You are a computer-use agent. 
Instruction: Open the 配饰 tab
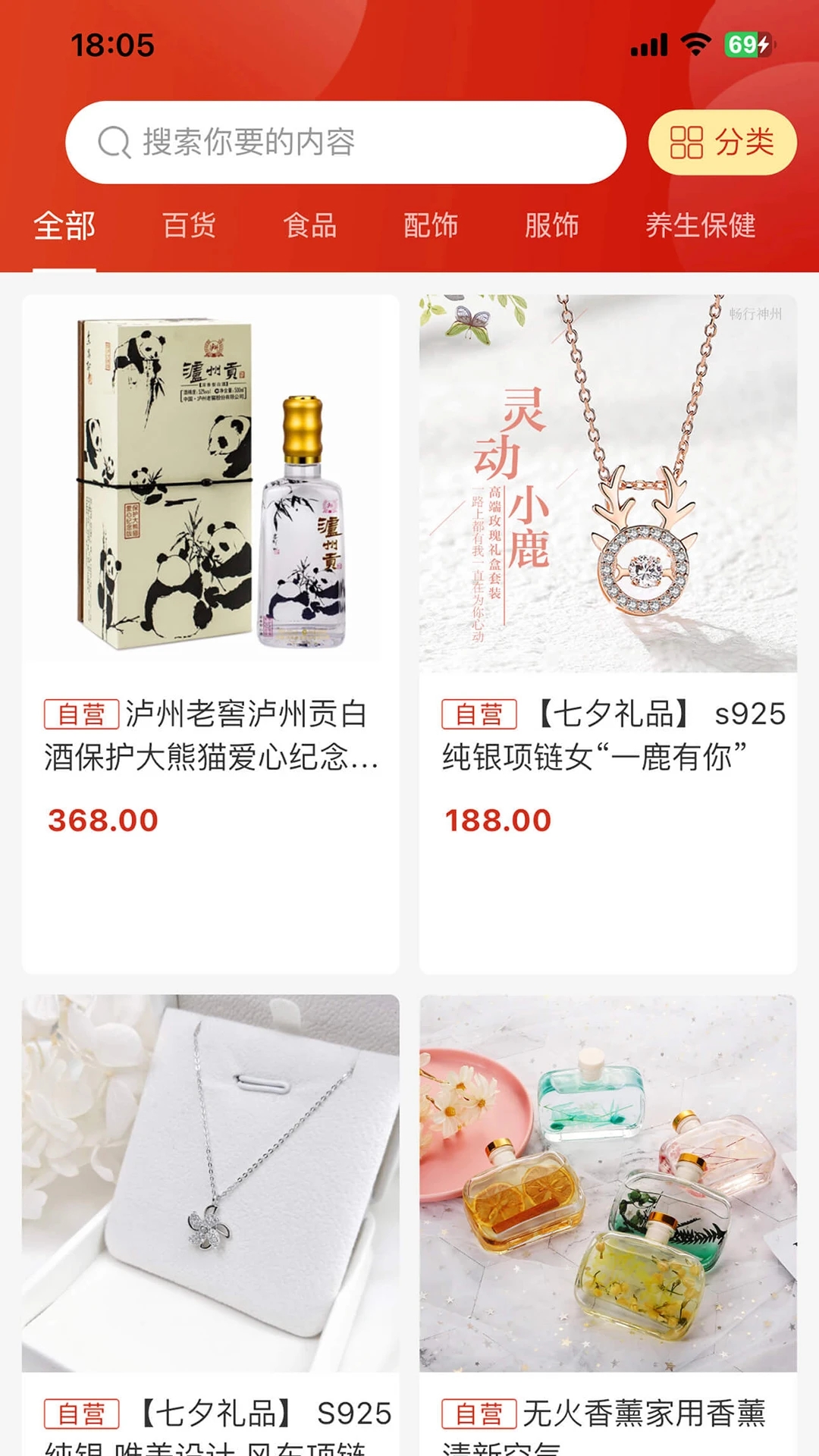click(430, 226)
